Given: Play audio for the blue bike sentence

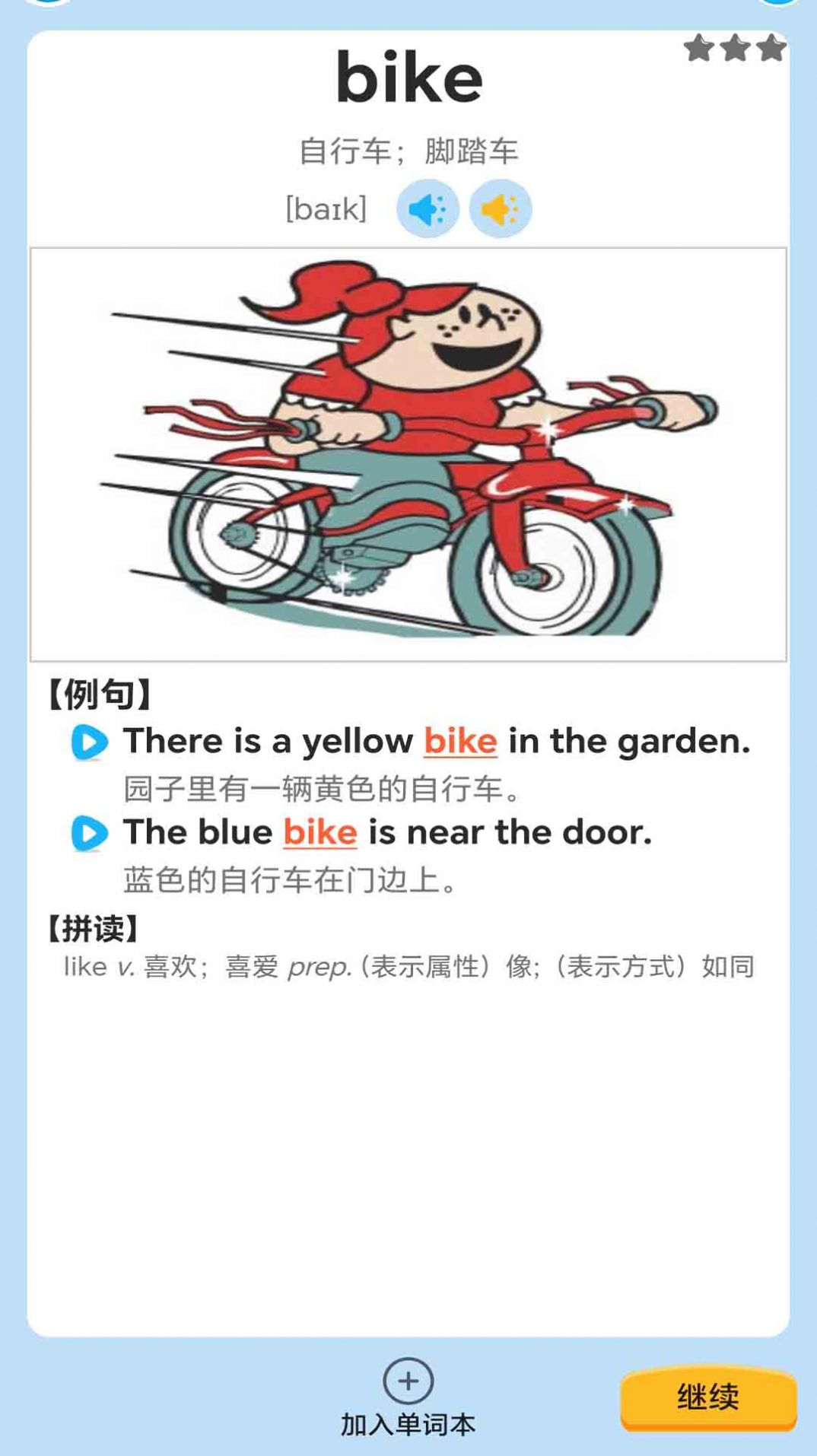Looking at the screenshot, I should (x=90, y=833).
